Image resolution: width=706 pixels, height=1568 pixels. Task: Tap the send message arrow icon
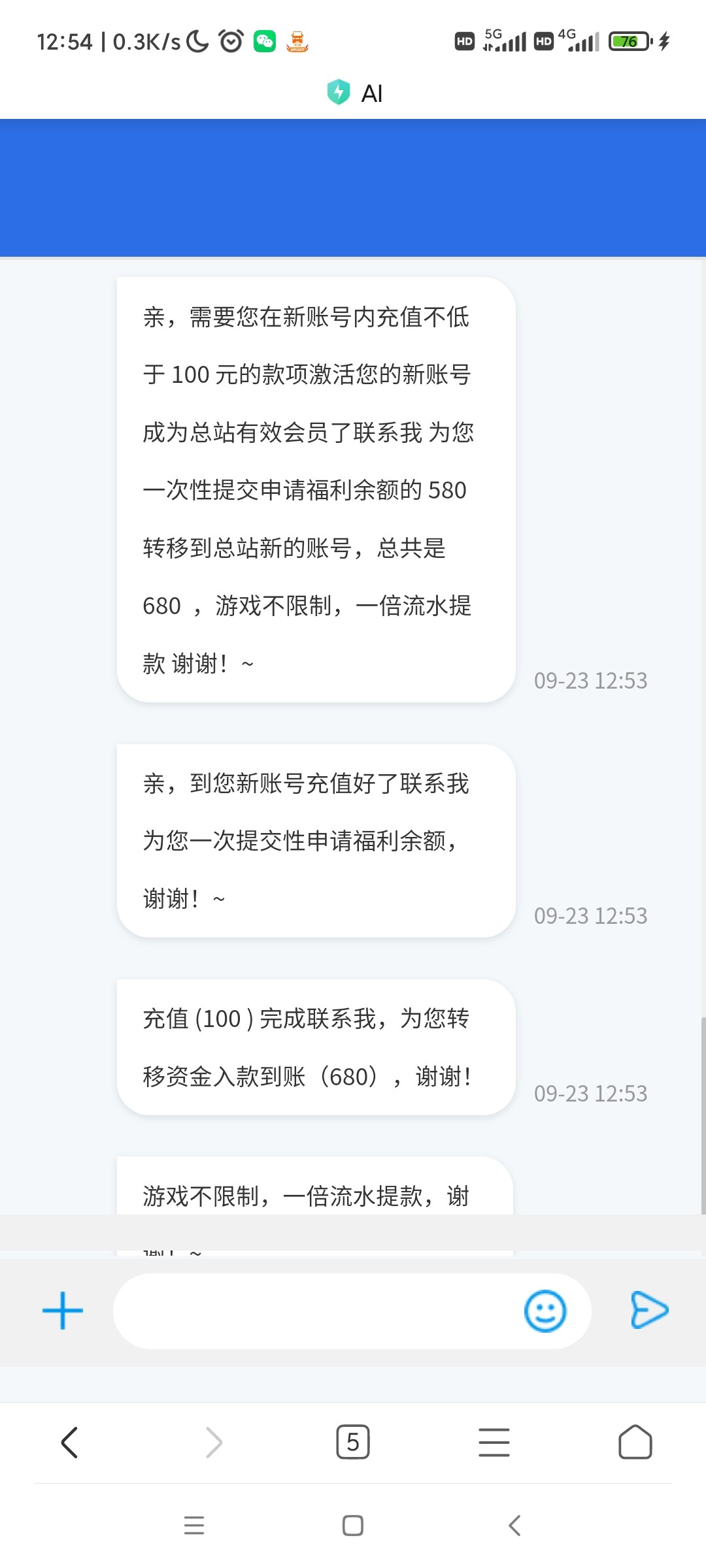click(649, 1309)
